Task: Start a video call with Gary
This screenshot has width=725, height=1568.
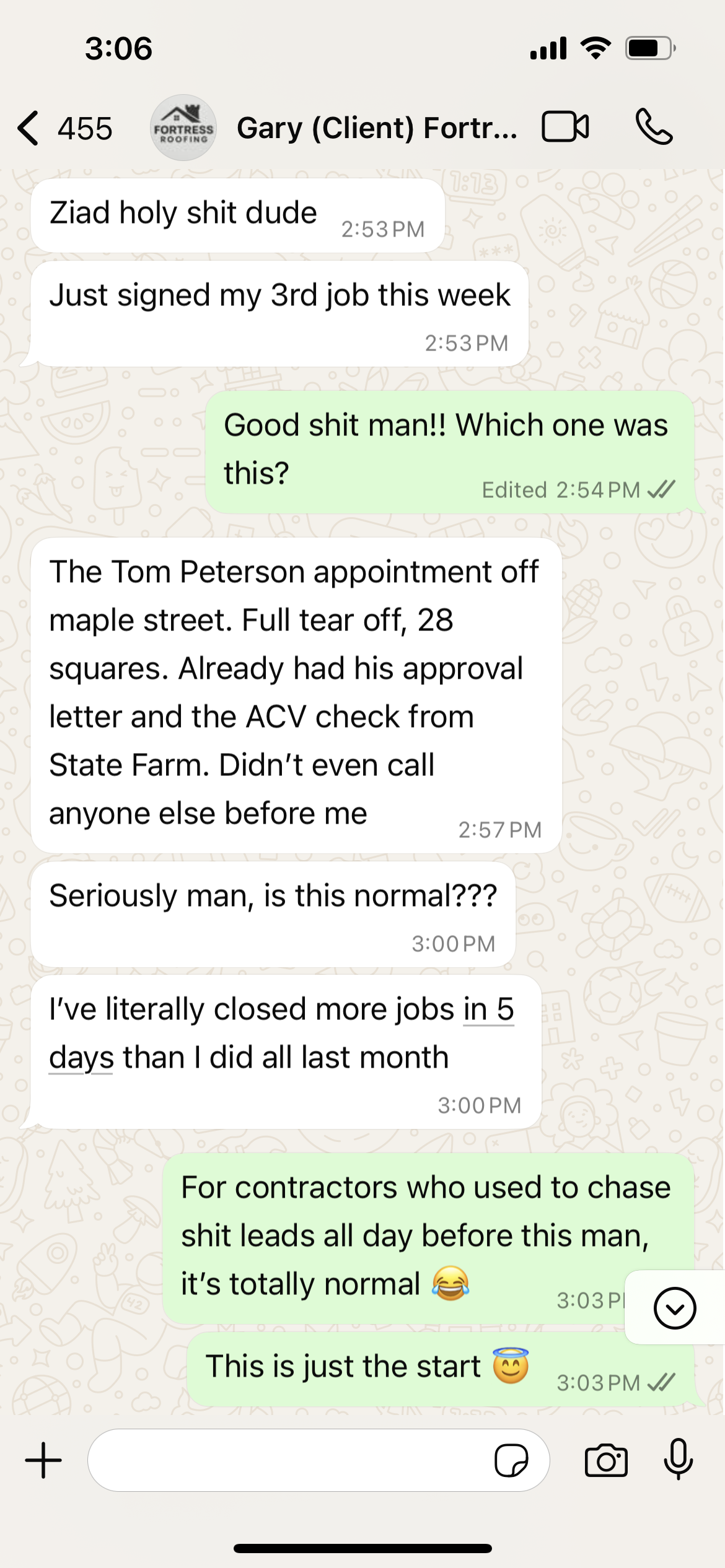Action: [x=565, y=127]
